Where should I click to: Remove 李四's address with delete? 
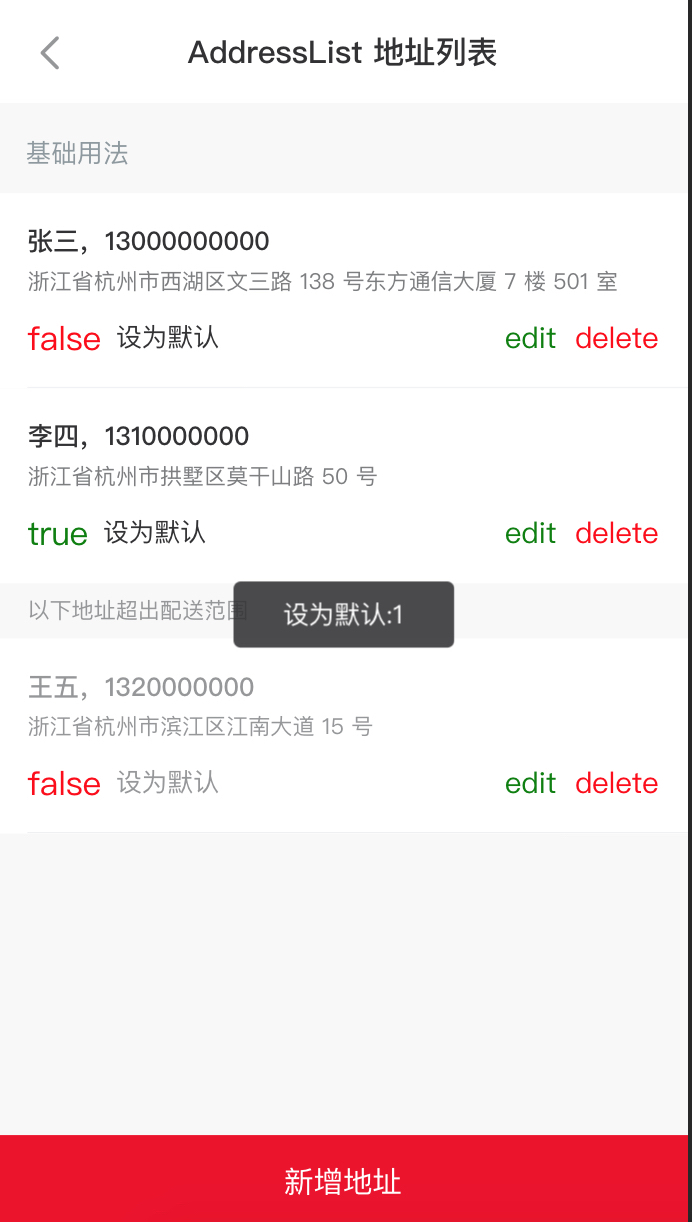point(616,534)
